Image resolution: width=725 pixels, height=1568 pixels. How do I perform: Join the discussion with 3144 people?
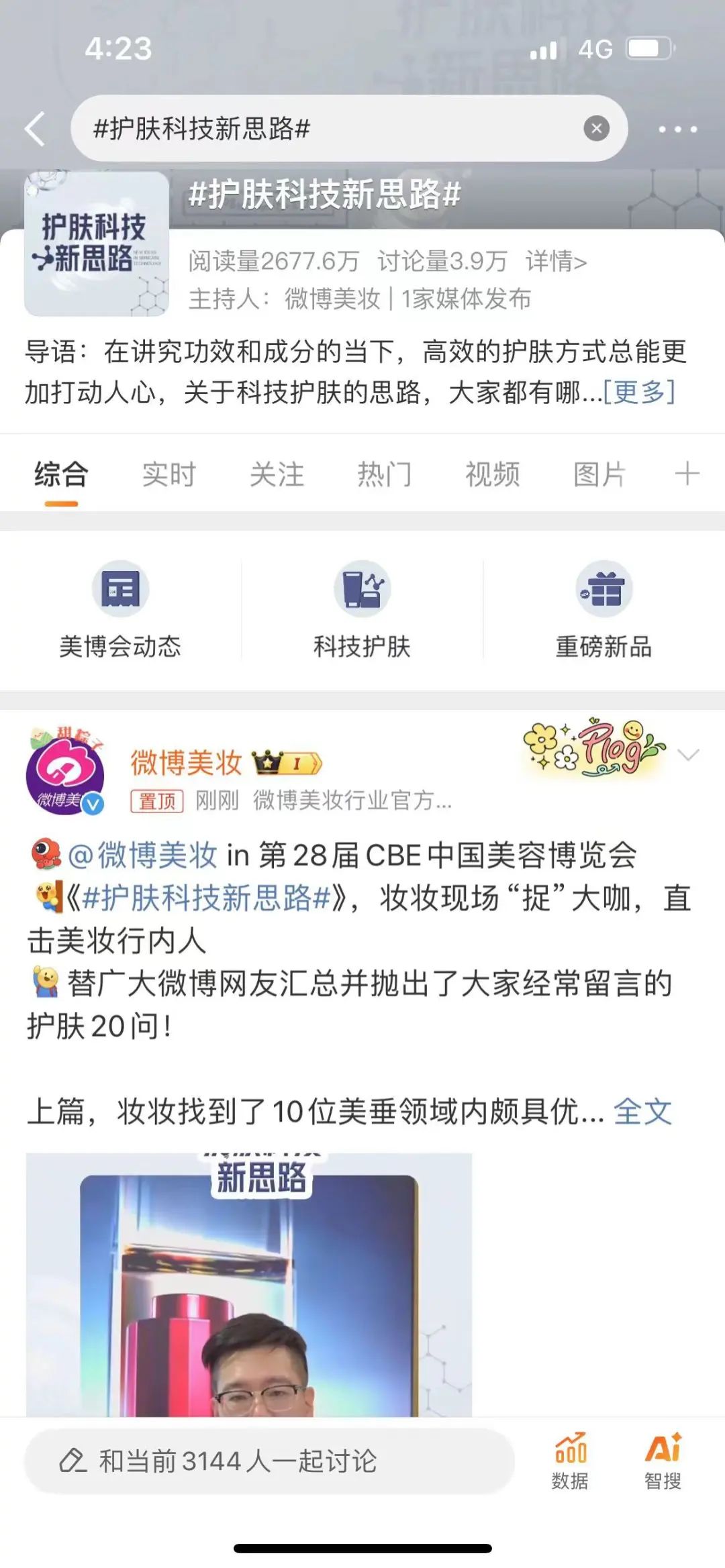[269, 1461]
